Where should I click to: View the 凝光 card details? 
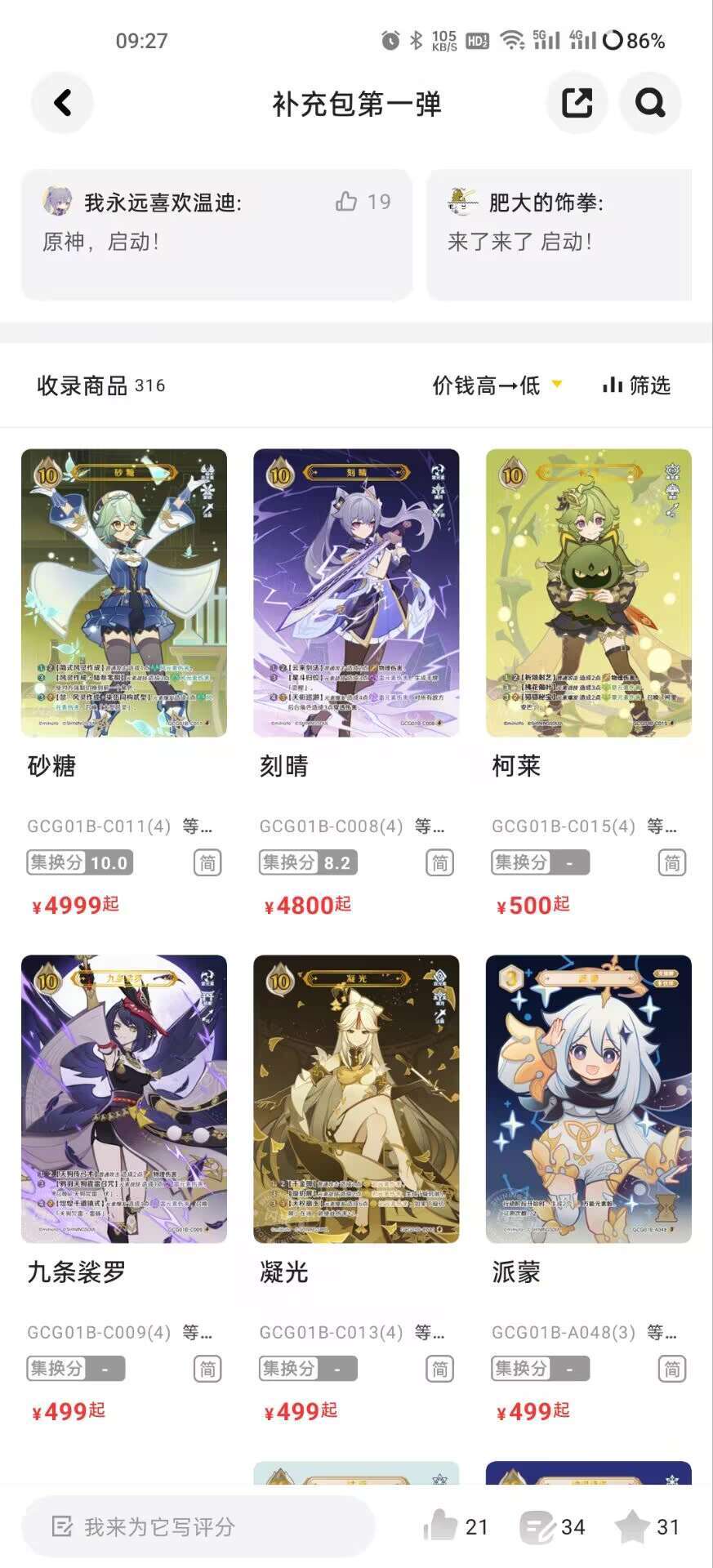[356, 1098]
